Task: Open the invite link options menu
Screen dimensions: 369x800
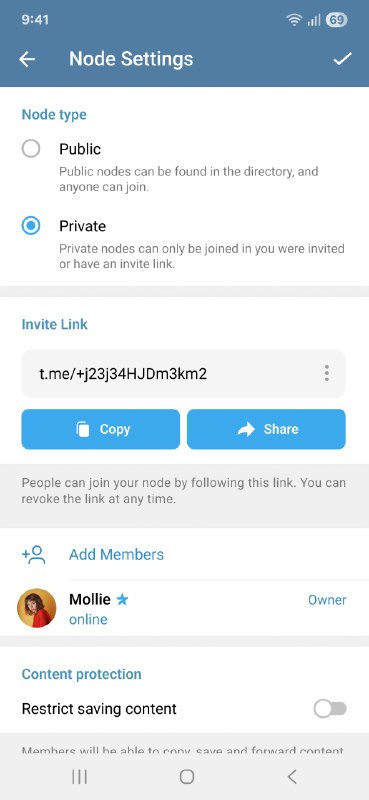Action: tap(327, 373)
